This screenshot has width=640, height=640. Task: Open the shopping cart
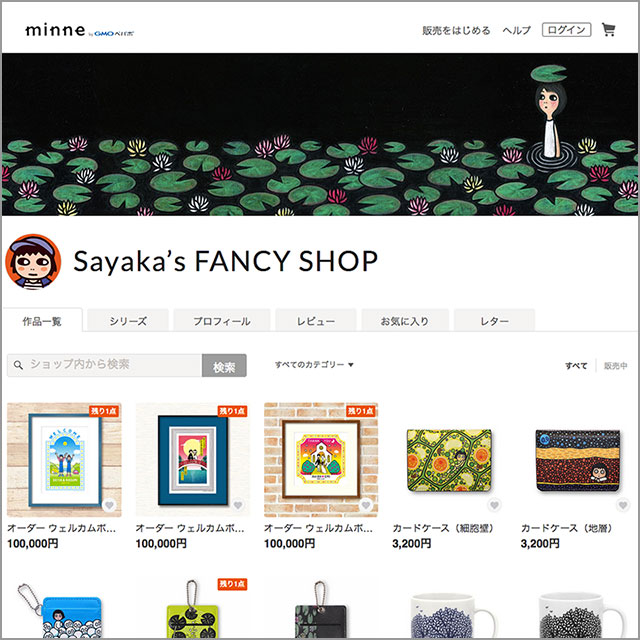608,30
